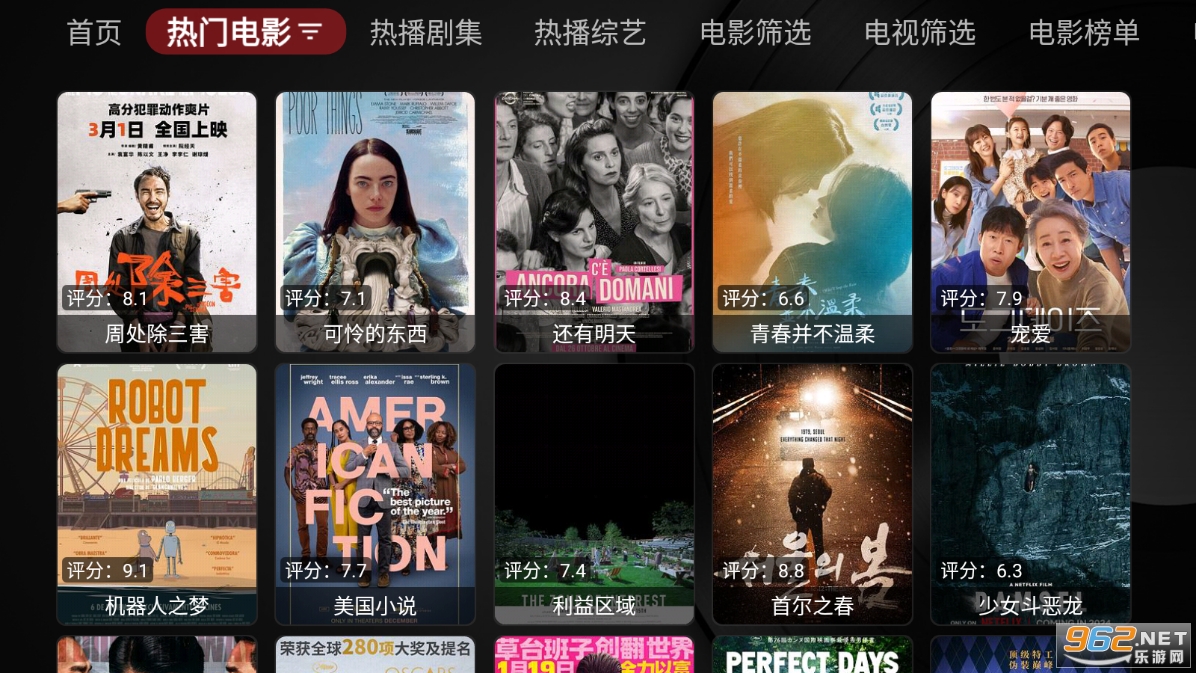Switch to the 首页 tab
The height and width of the screenshot is (673, 1196).
pyautogui.click(x=93, y=33)
